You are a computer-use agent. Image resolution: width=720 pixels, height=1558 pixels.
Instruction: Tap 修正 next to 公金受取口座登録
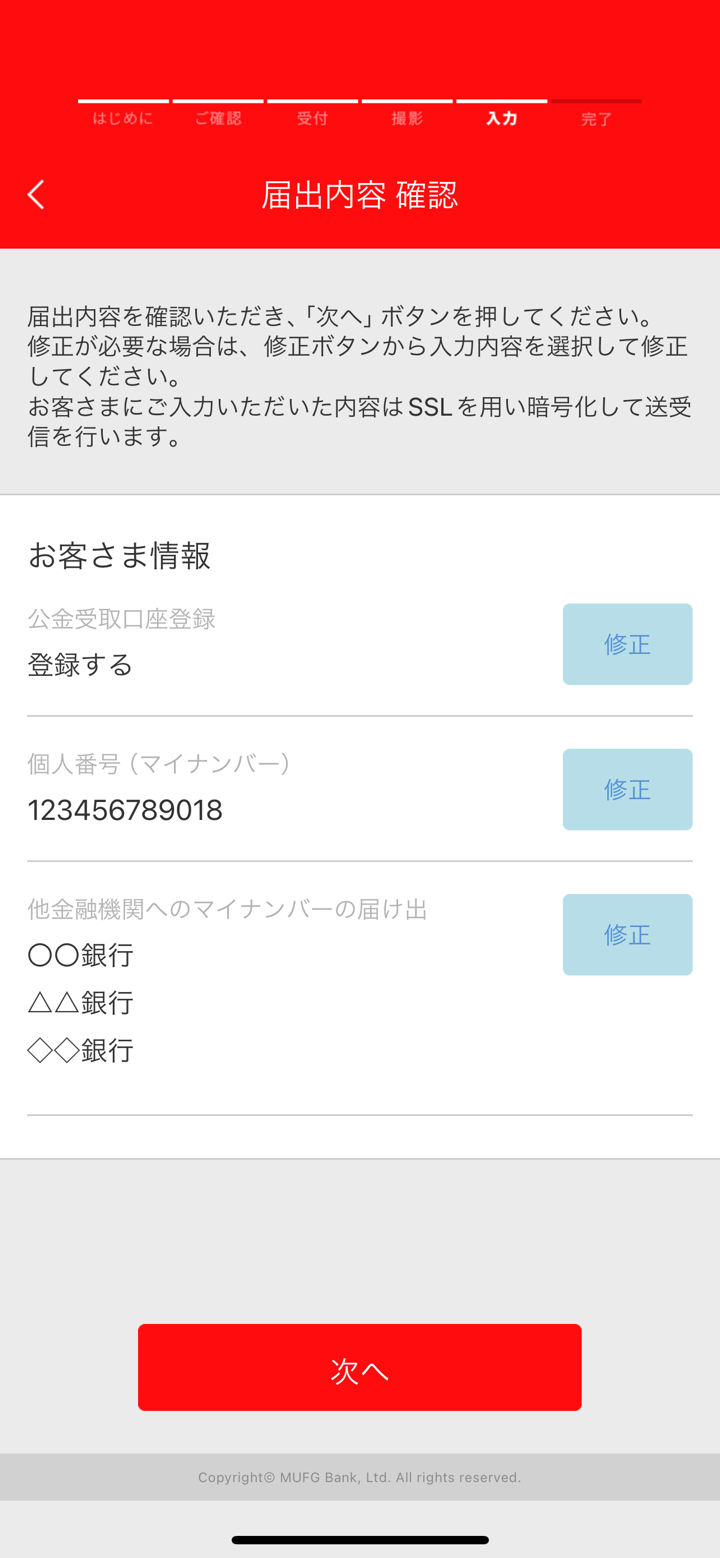click(x=627, y=644)
